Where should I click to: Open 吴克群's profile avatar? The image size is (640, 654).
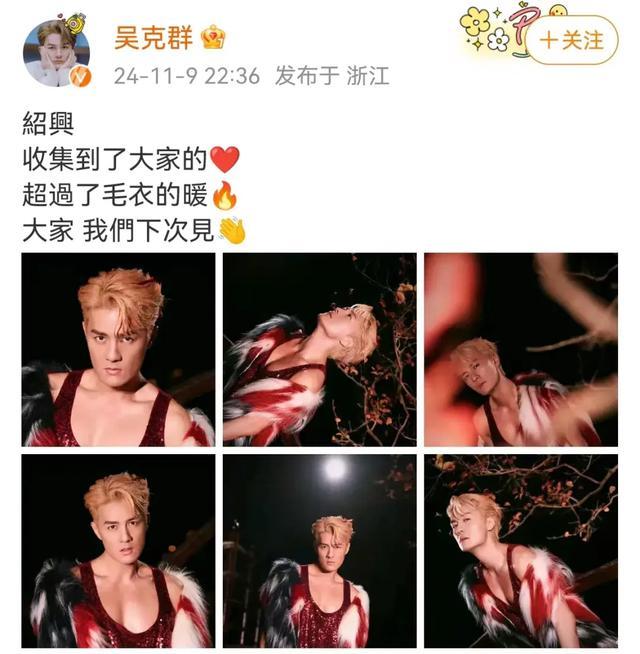[57, 53]
